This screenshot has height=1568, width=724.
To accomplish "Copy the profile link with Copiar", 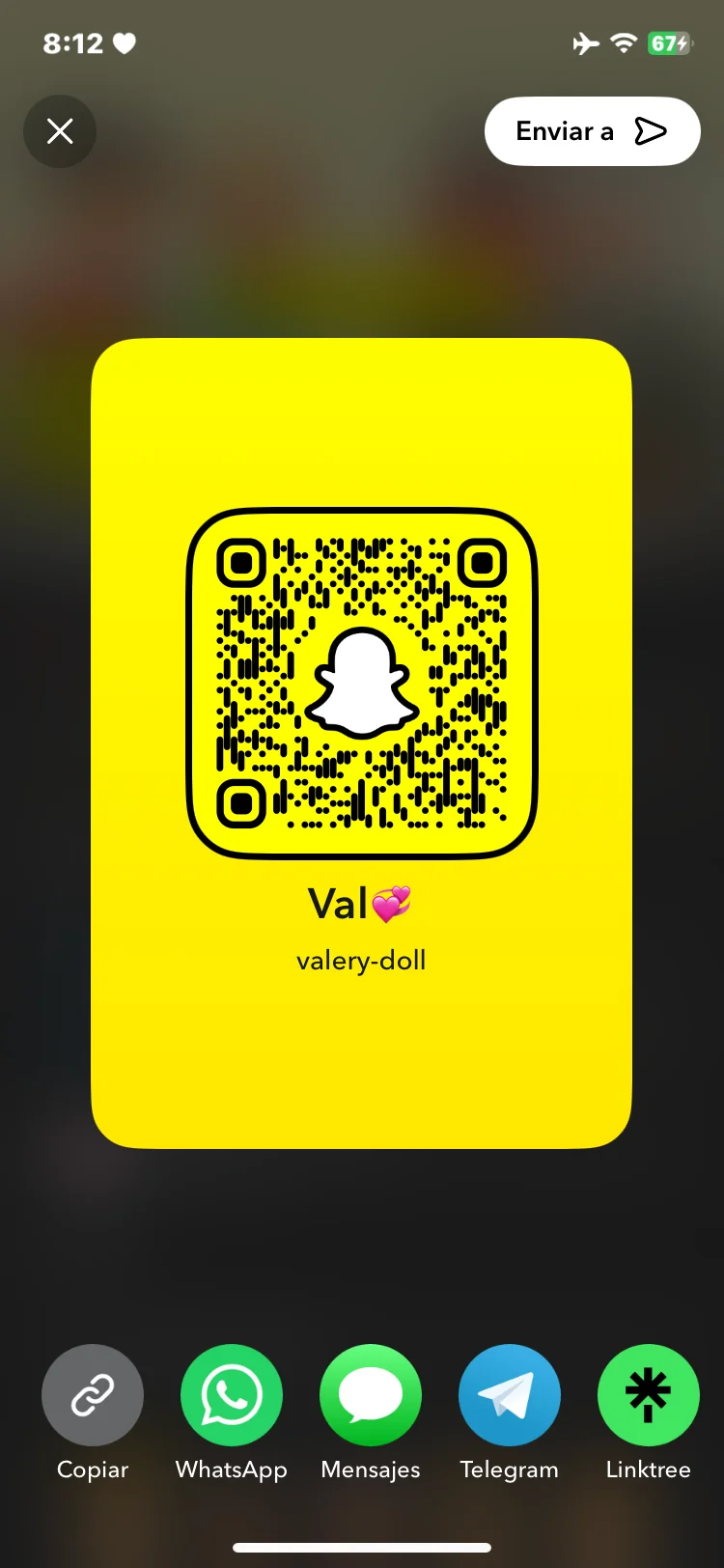I will (x=93, y=1395).
